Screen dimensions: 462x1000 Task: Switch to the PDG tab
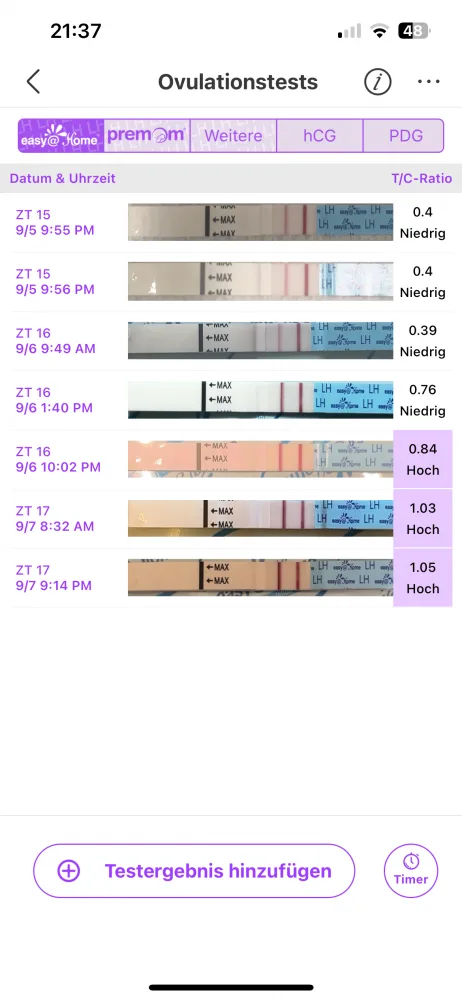pos(403,135)
